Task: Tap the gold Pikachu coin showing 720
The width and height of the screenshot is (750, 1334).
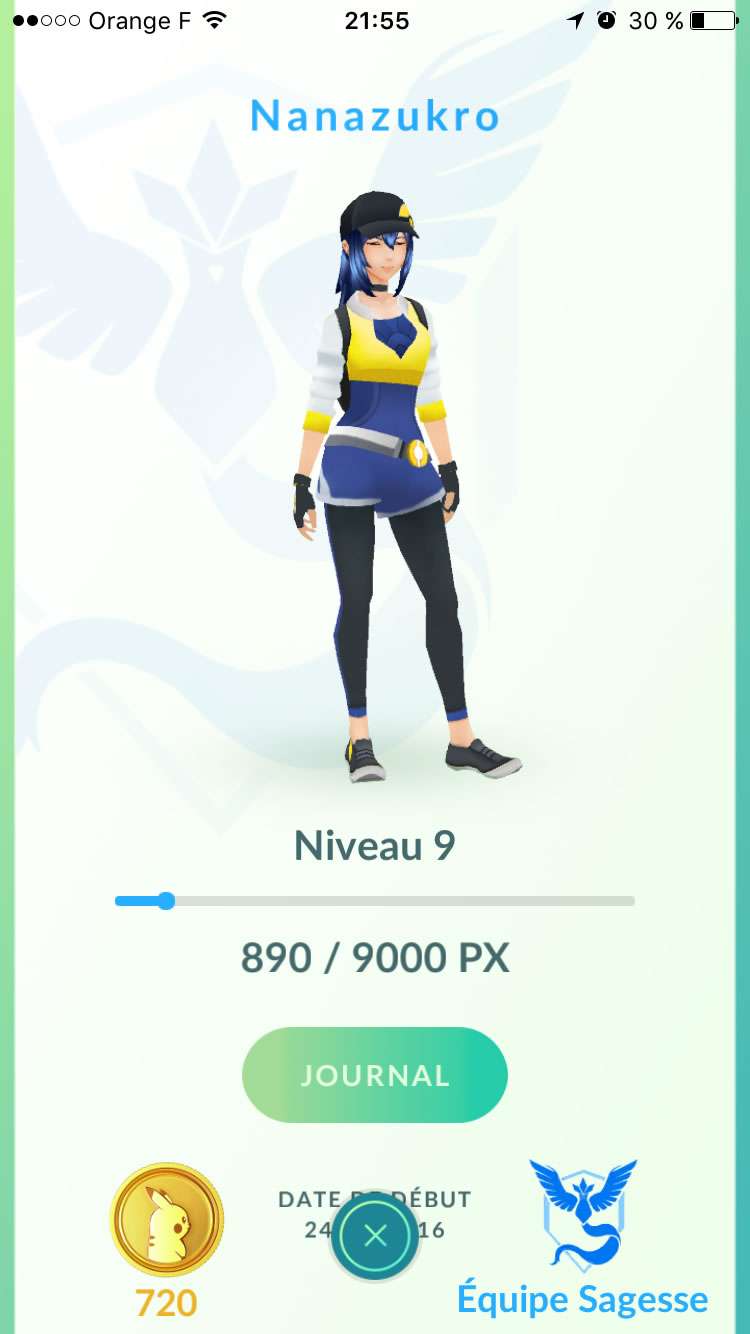Action: click(x=167, y=1220)
